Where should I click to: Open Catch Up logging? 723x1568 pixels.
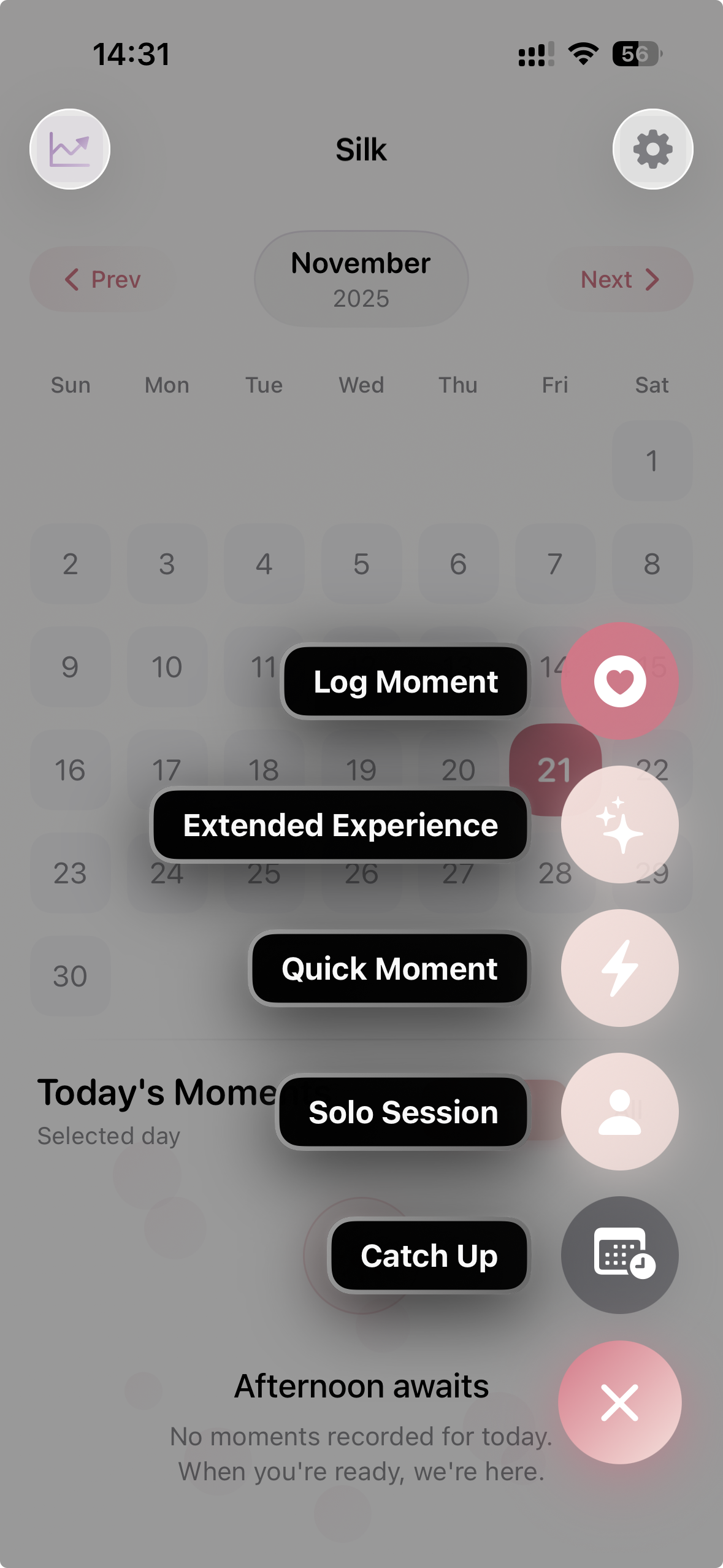click(x=428, y=1255)
